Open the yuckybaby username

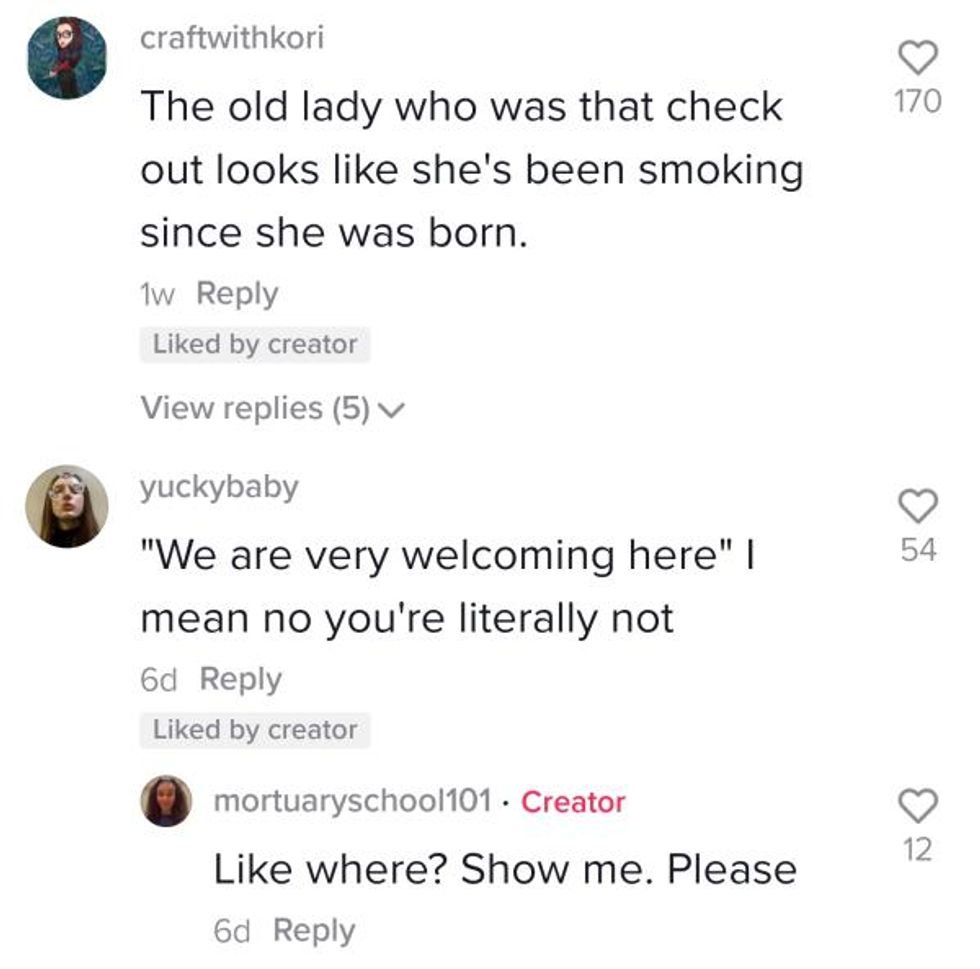point(219,488)
